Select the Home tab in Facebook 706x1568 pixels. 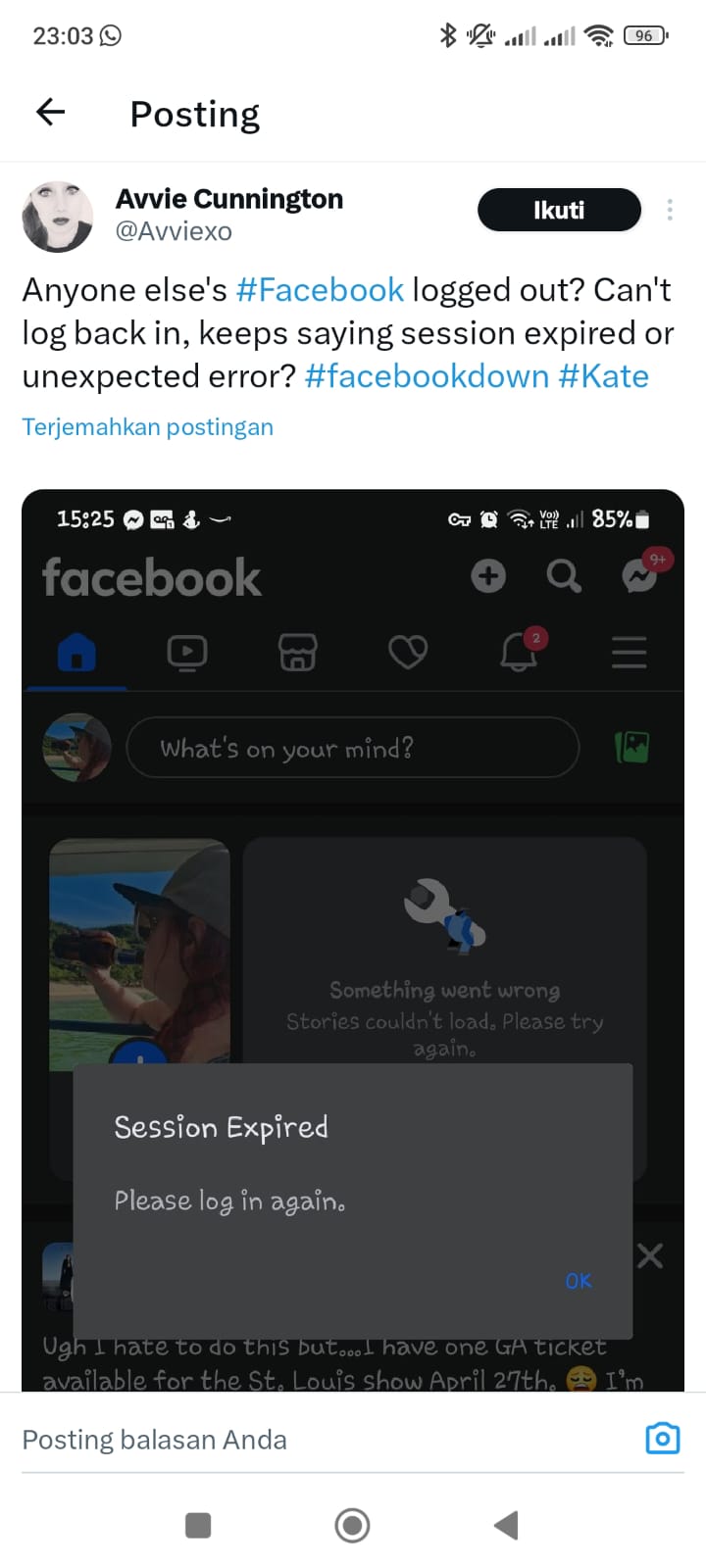pyautogui.click(x=76, y=652)
